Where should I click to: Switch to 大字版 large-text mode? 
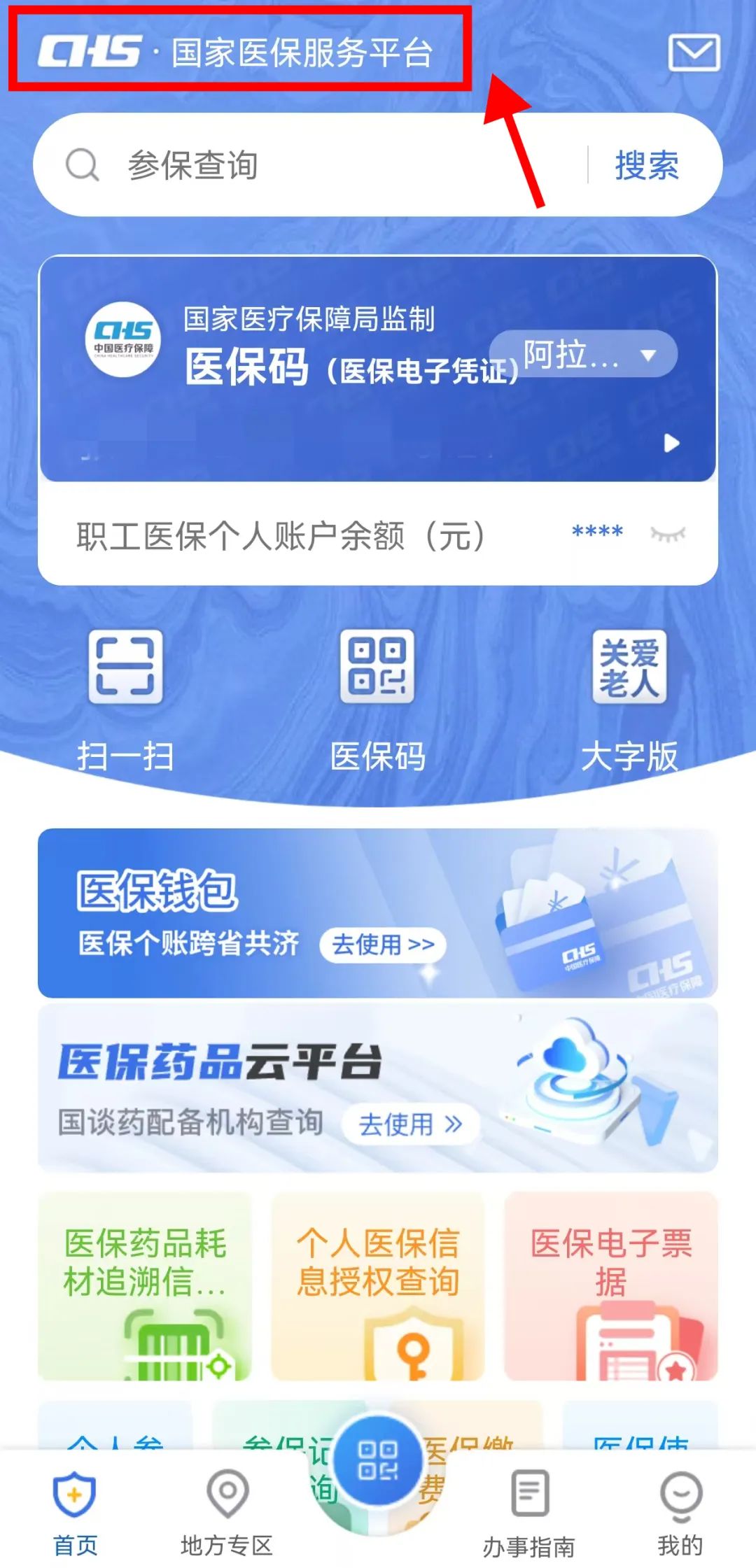point(629,700)
